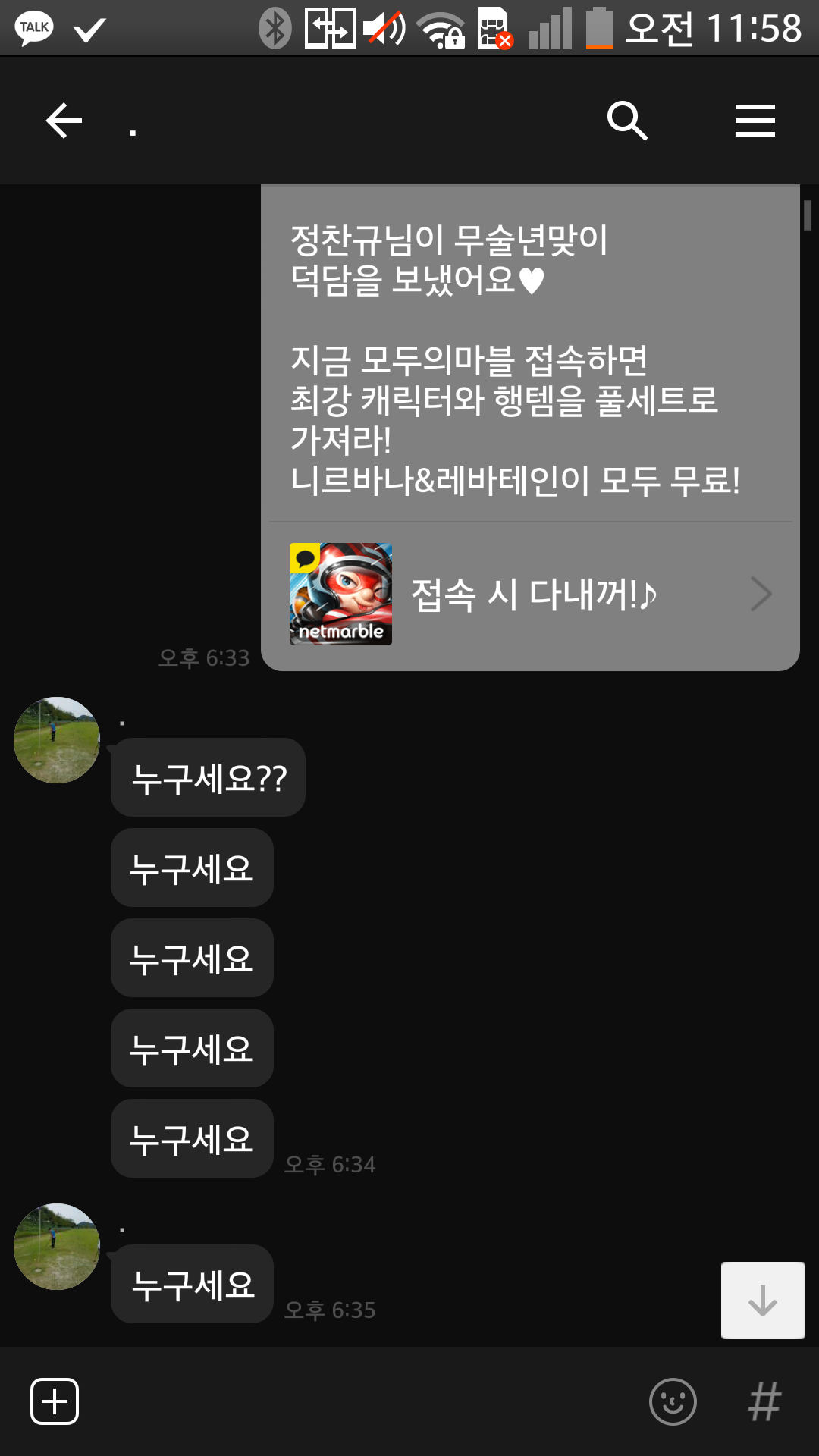
Task: Open the emoticon picker
Action: point(673,1401)
